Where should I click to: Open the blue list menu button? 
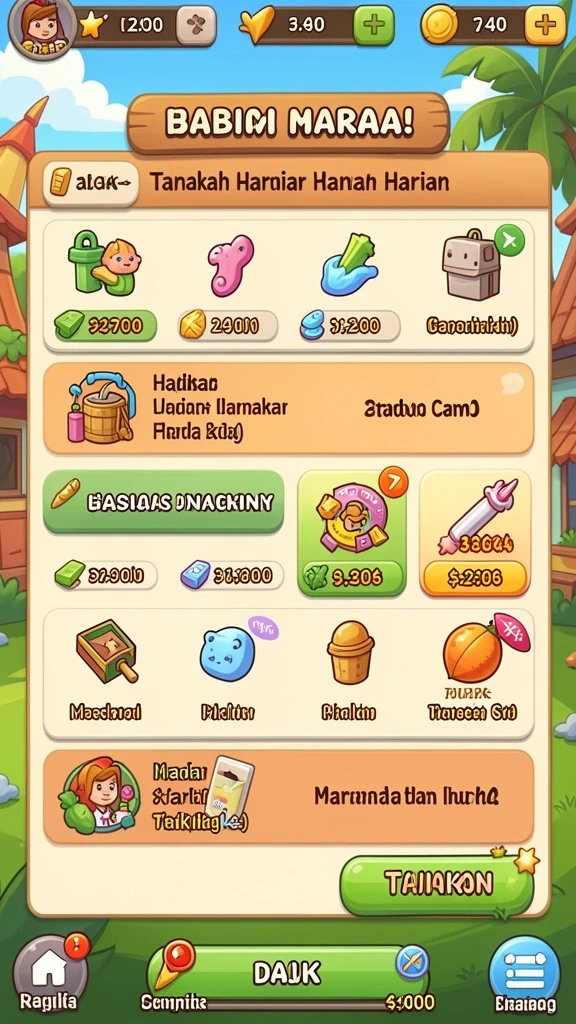point(524,973)
